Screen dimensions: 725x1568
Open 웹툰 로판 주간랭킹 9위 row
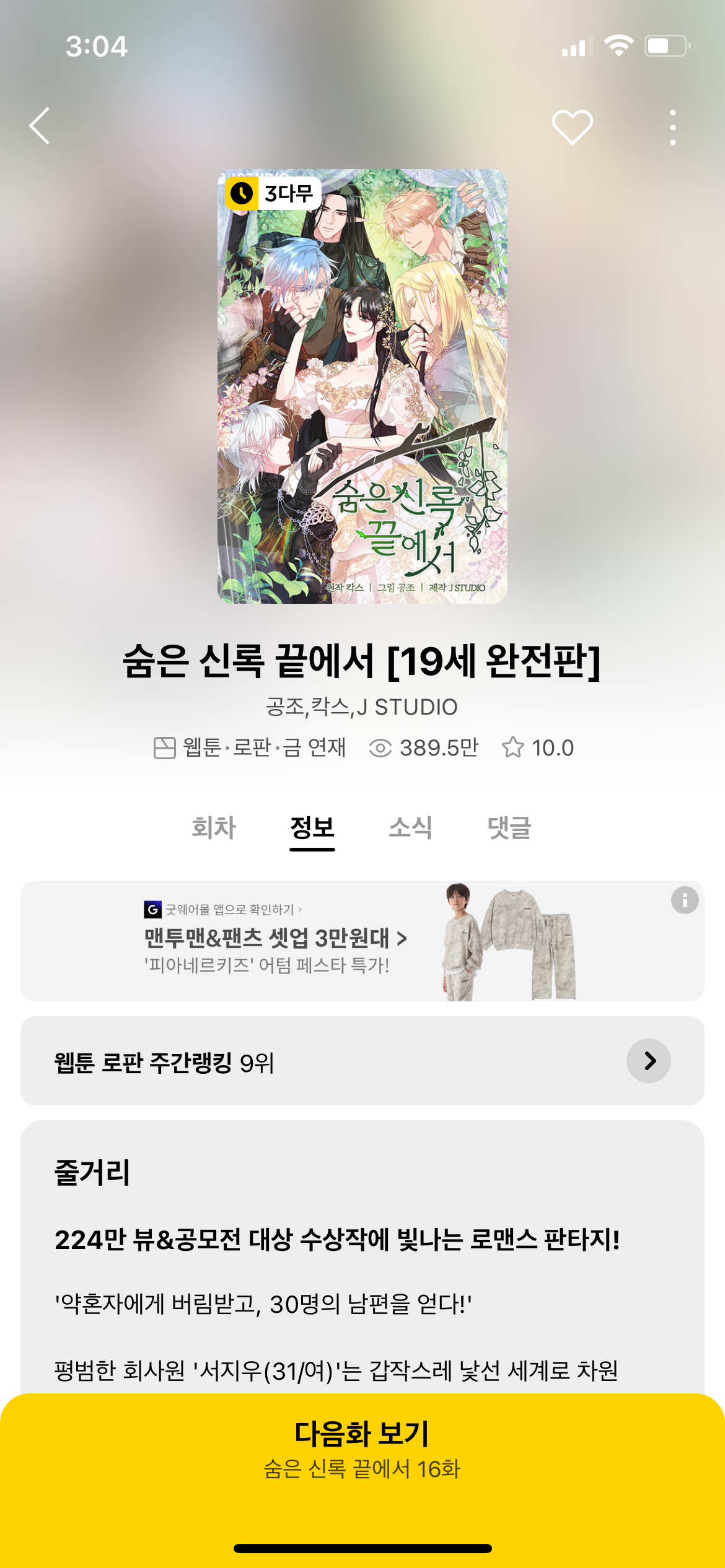pos(362,1061)
